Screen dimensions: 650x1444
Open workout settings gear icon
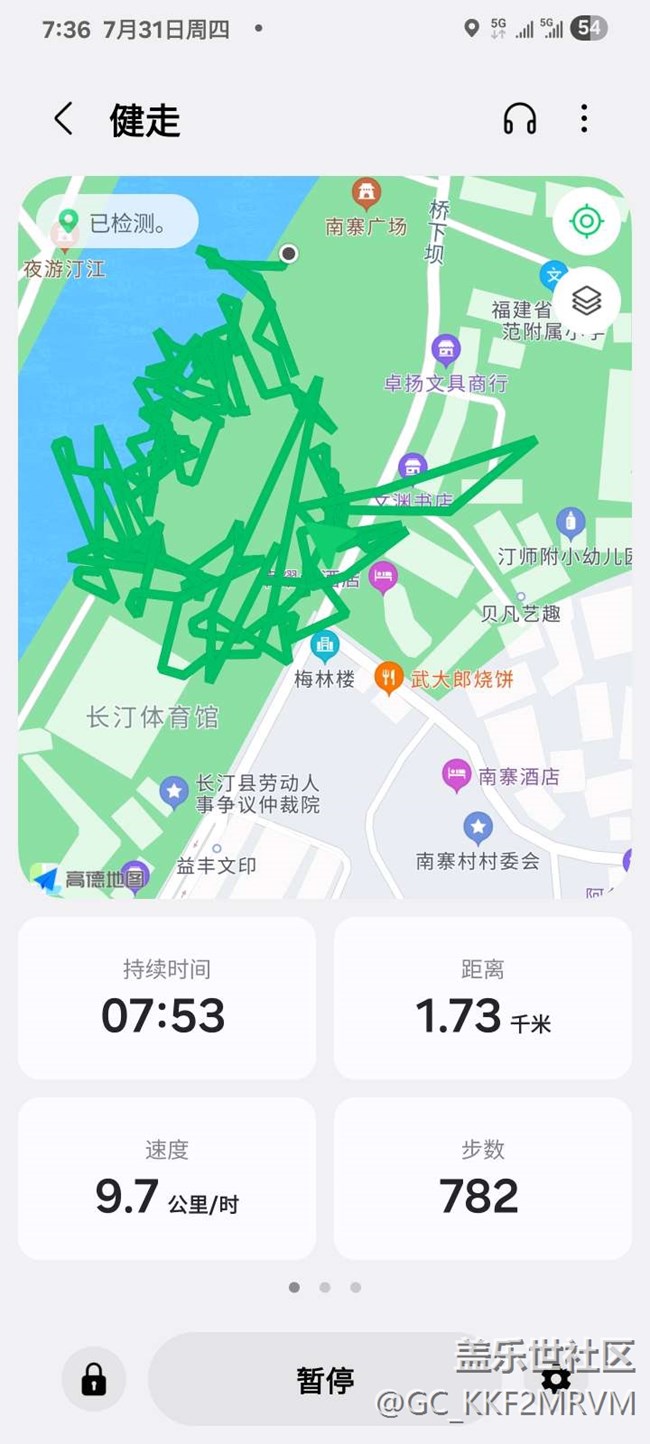(x=556, y=1380)
